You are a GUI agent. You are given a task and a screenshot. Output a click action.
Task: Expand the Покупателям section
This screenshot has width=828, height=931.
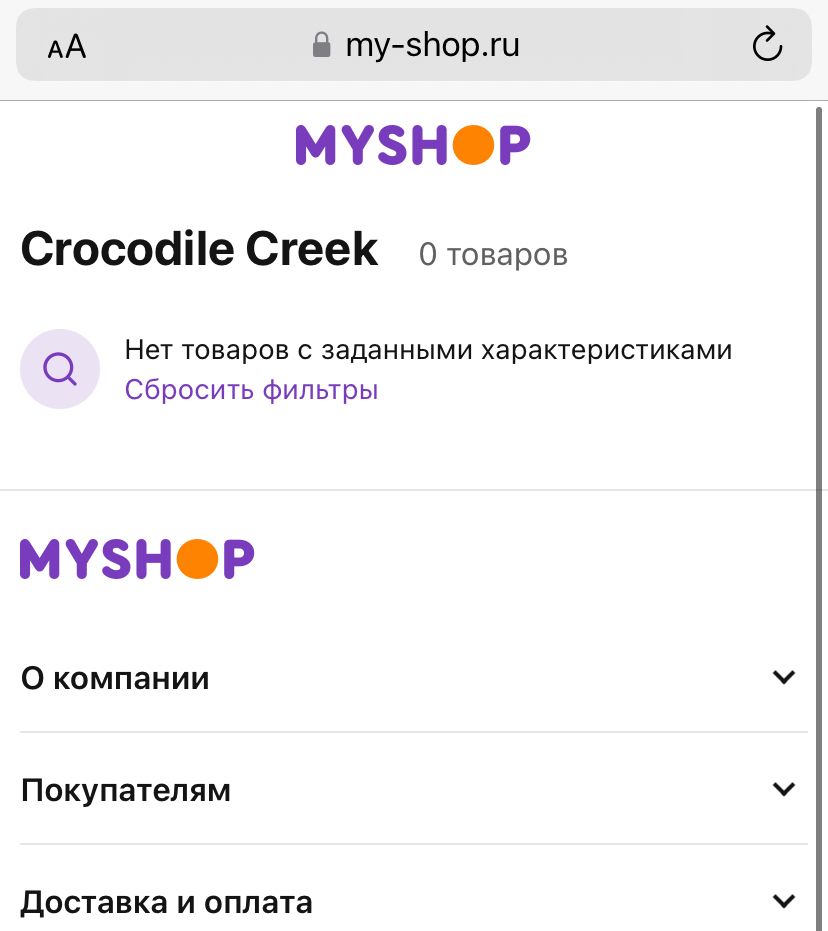click(400, 789)
